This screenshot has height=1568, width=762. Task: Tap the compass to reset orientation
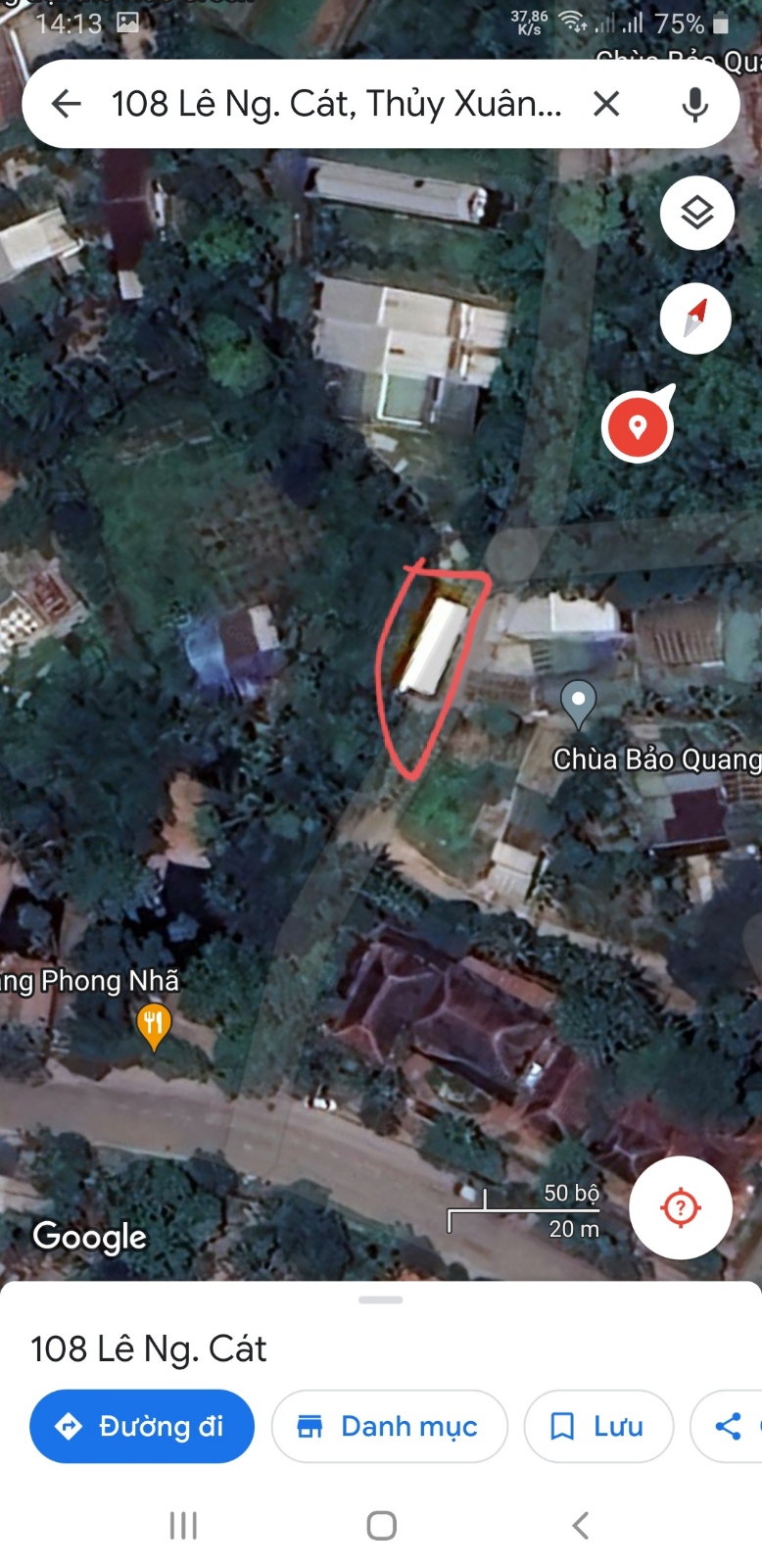tap(695, 318)
